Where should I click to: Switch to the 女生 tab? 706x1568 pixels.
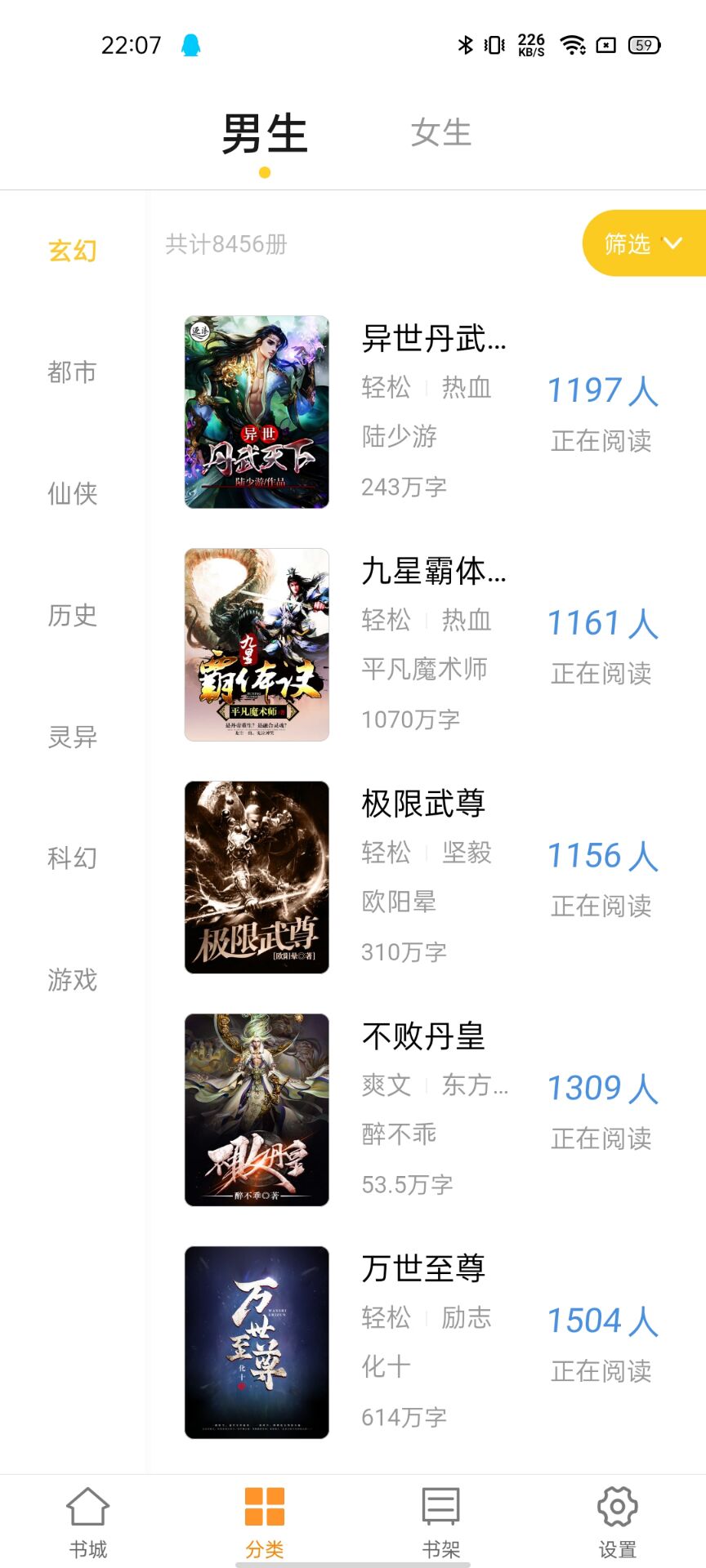pos(441,133)
